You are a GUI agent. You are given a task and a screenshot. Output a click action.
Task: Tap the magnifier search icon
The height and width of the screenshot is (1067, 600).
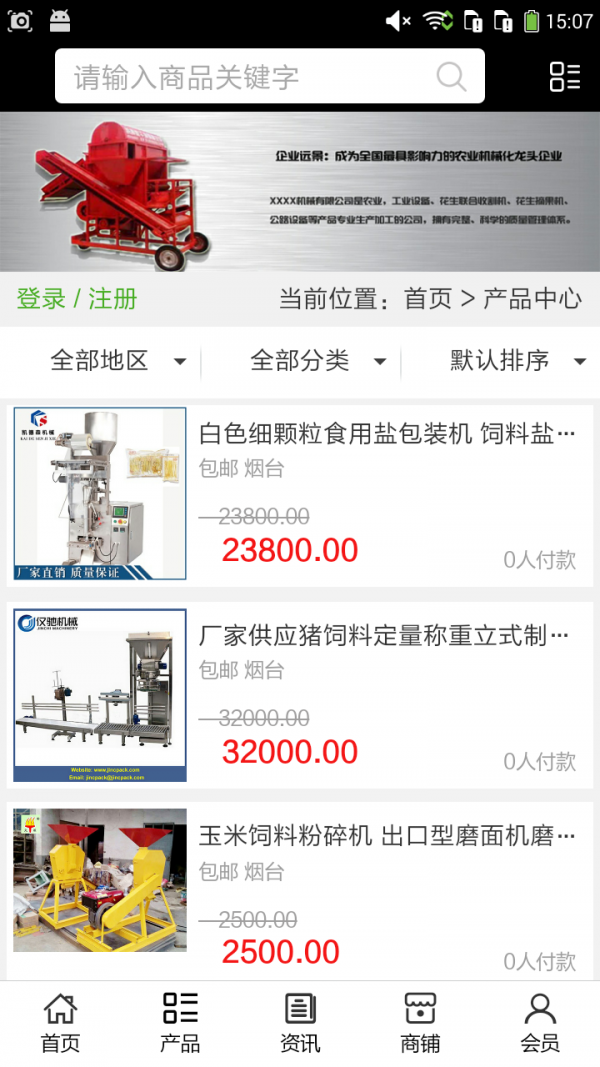point(451,77)
